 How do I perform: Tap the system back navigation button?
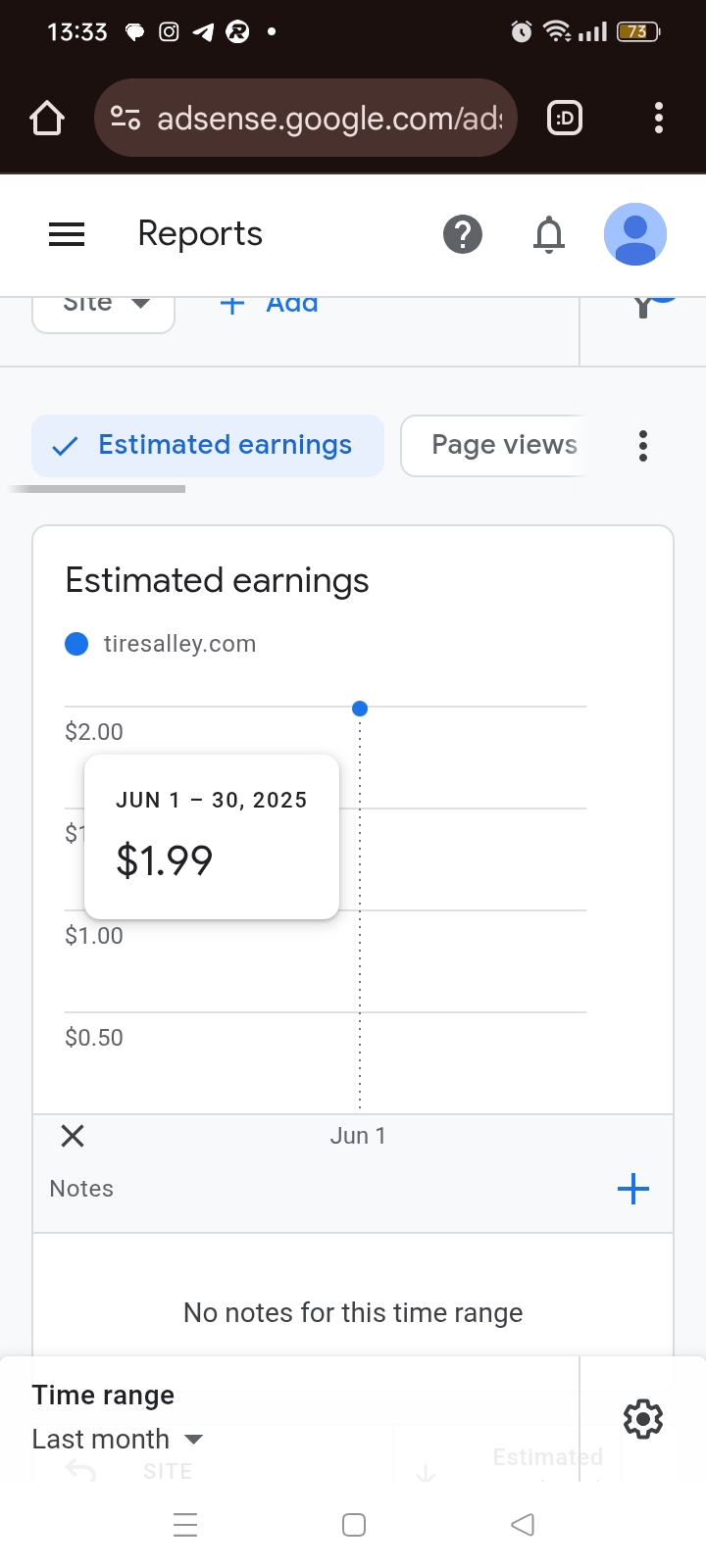[x=523, y=1525]
